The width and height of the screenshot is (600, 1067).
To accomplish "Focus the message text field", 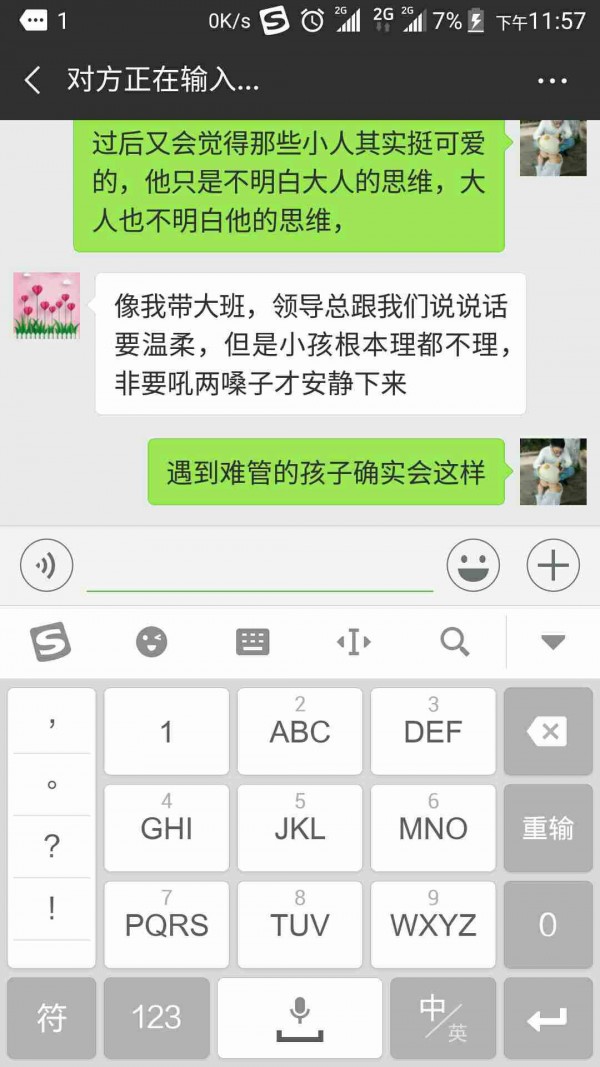I will (260, 568).
